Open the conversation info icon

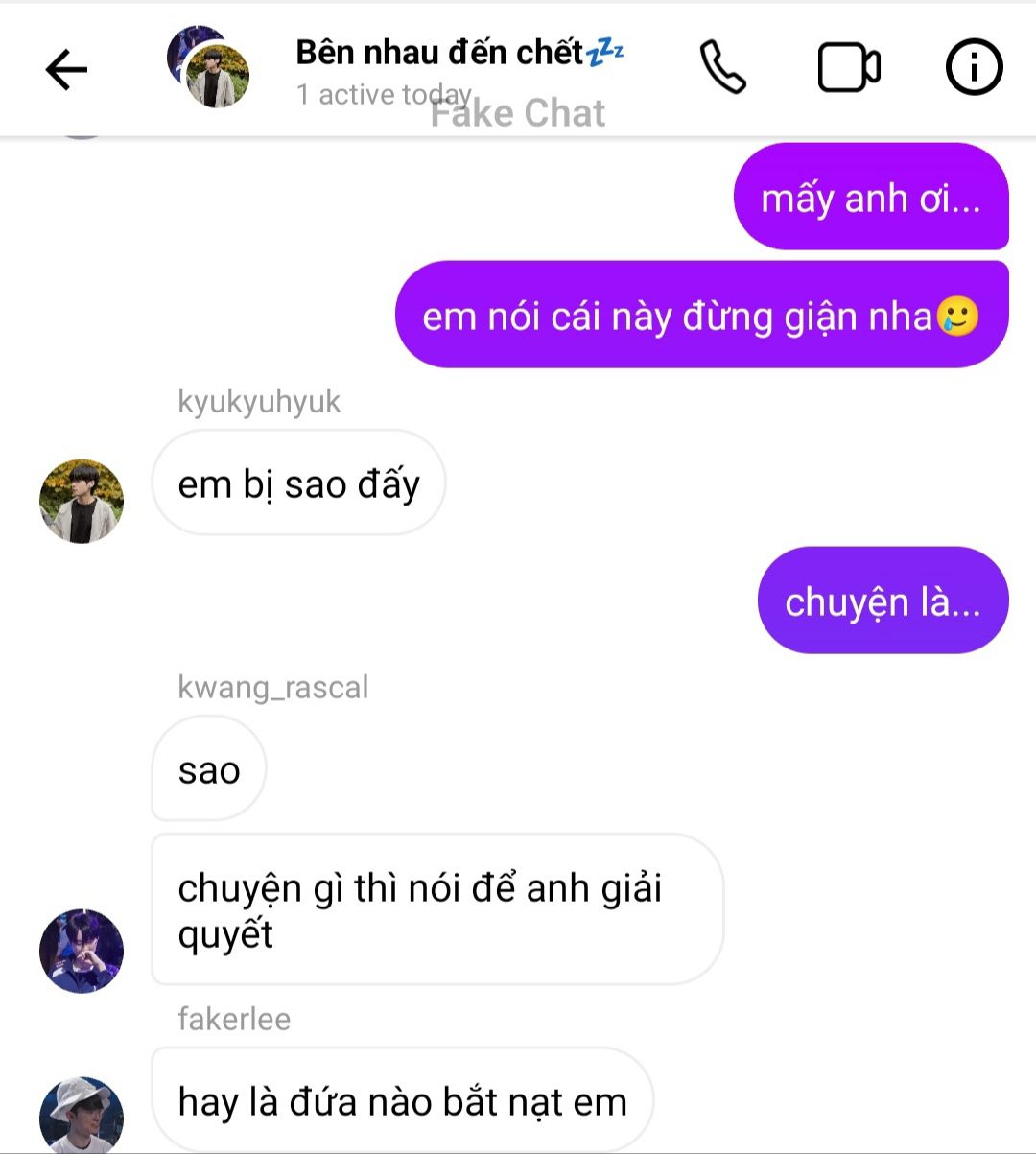(974, 68)
